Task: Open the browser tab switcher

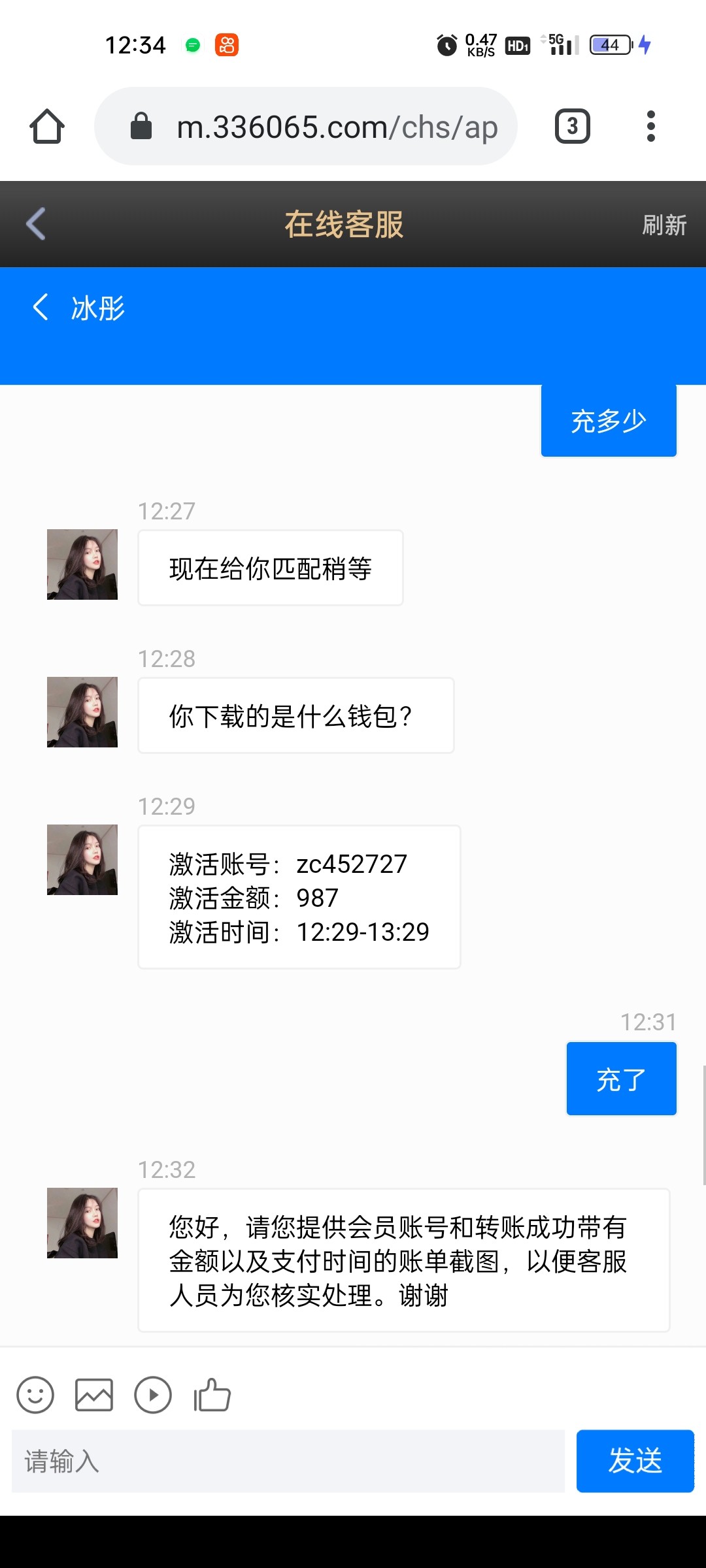Action: [572, 126]
